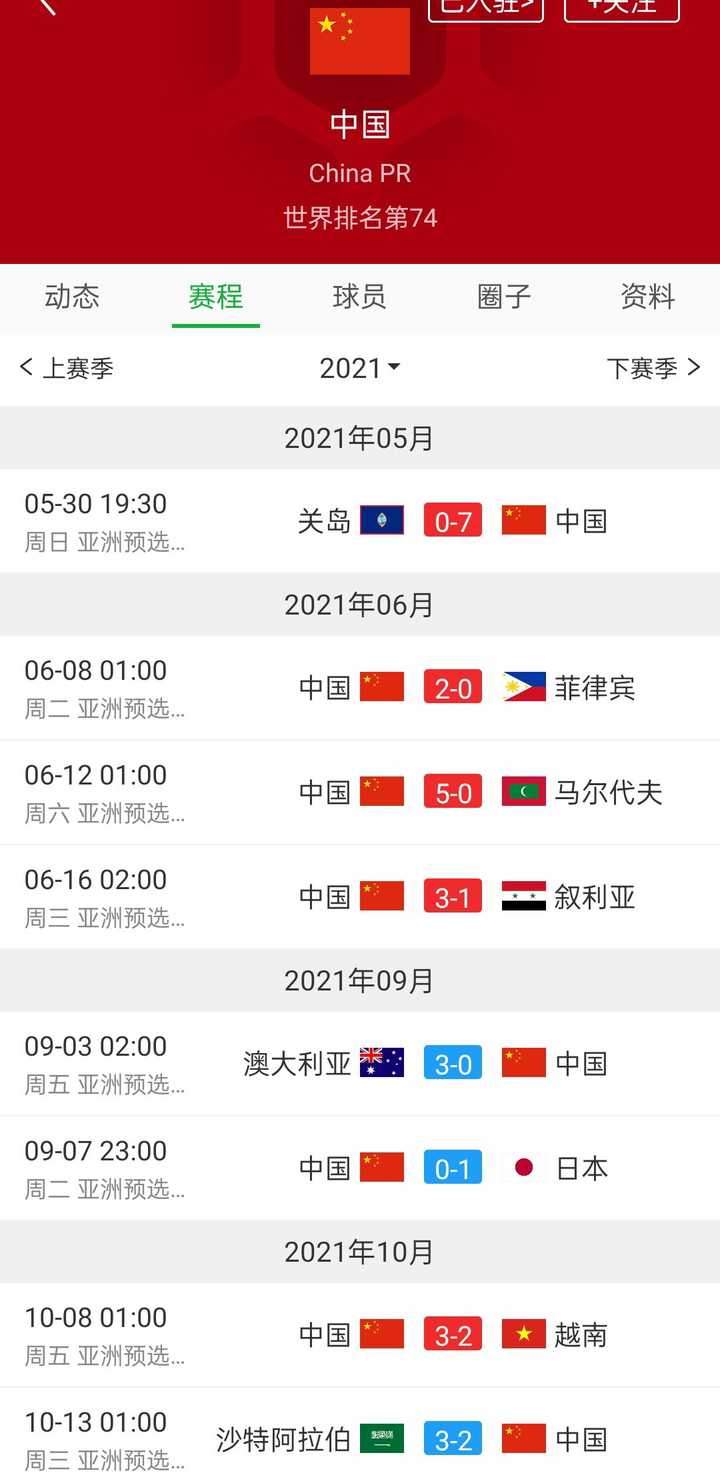Tap the 关注 follow button
The image size is (720, 1483).
[x=622, y=7]
